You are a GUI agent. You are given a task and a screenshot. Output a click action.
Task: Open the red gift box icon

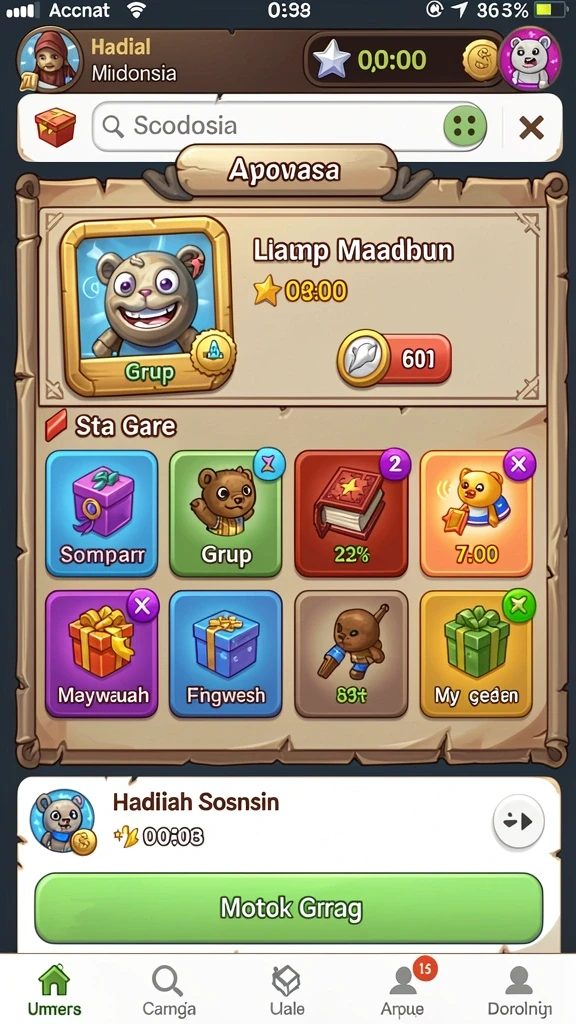tap(55, 126)
